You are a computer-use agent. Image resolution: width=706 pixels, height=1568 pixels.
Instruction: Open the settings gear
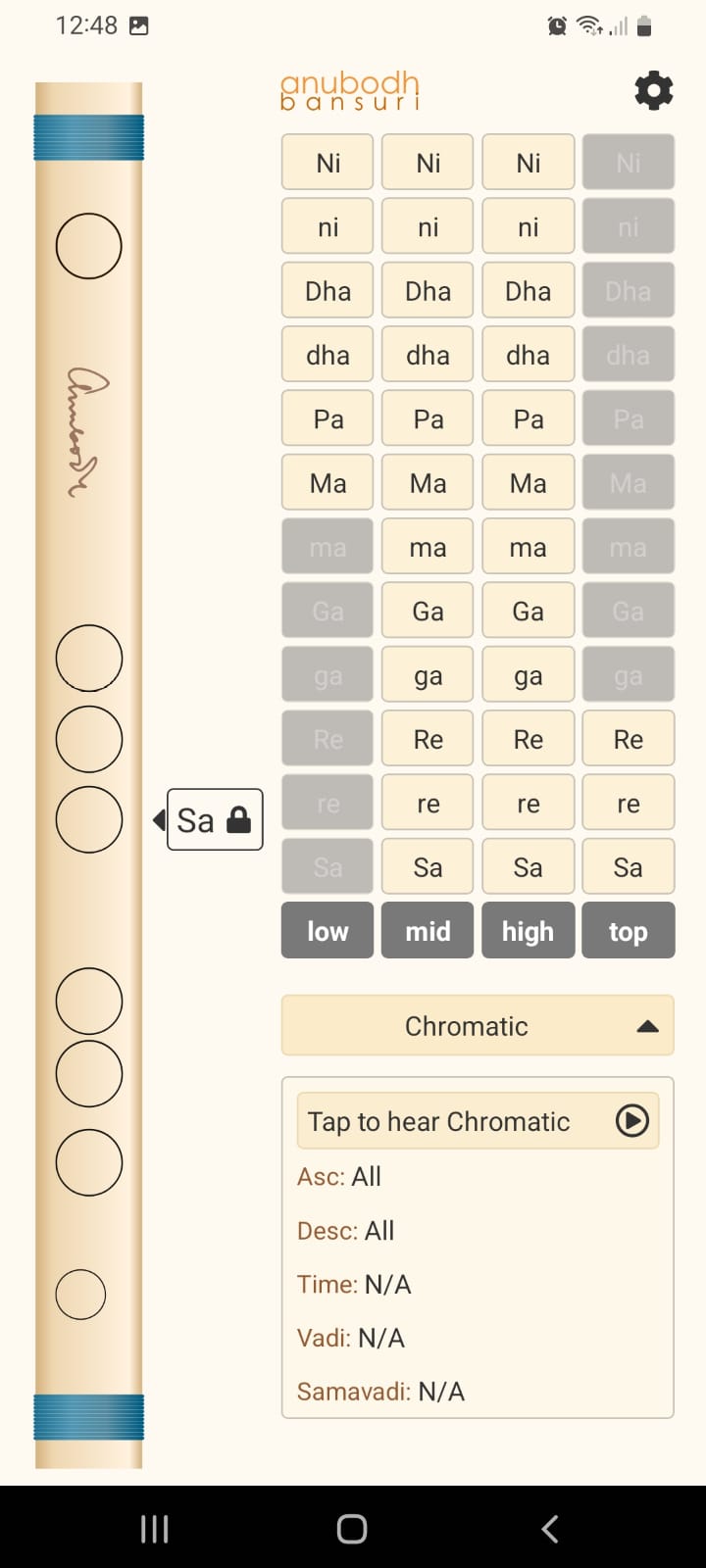pos(654,90)
